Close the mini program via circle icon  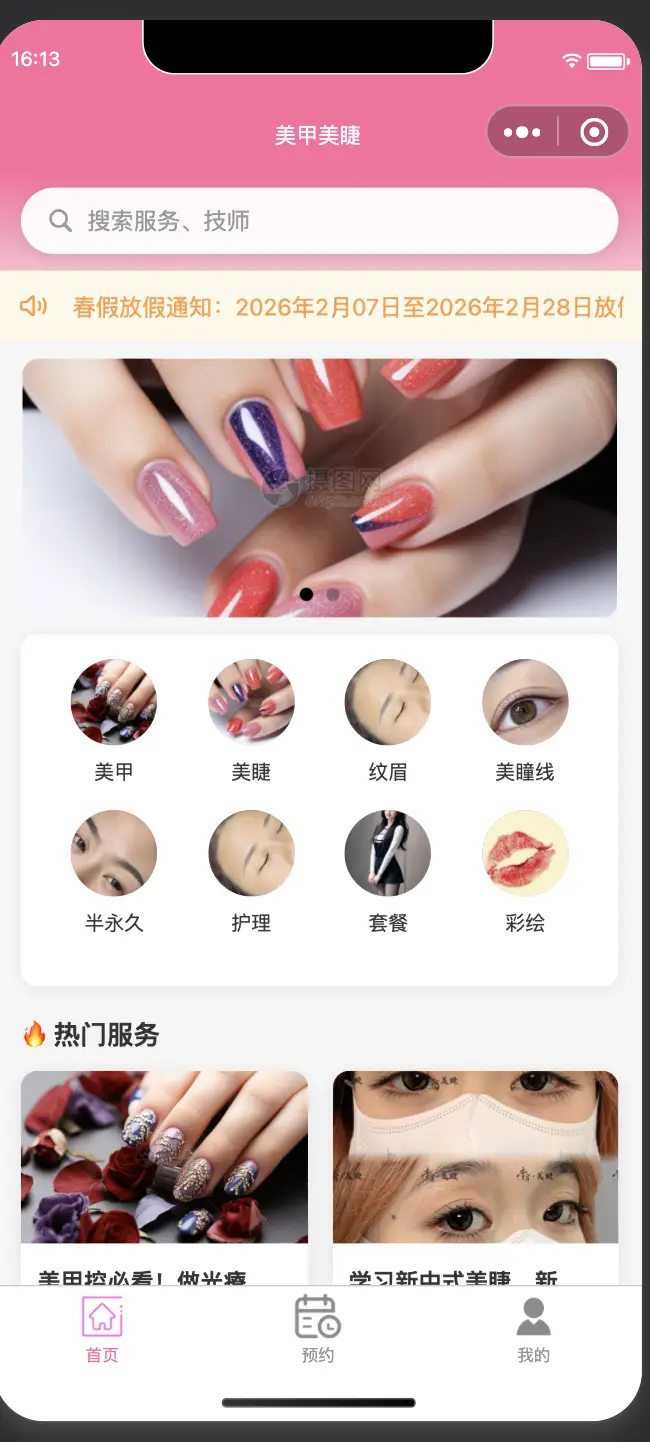tap(594, 132)
